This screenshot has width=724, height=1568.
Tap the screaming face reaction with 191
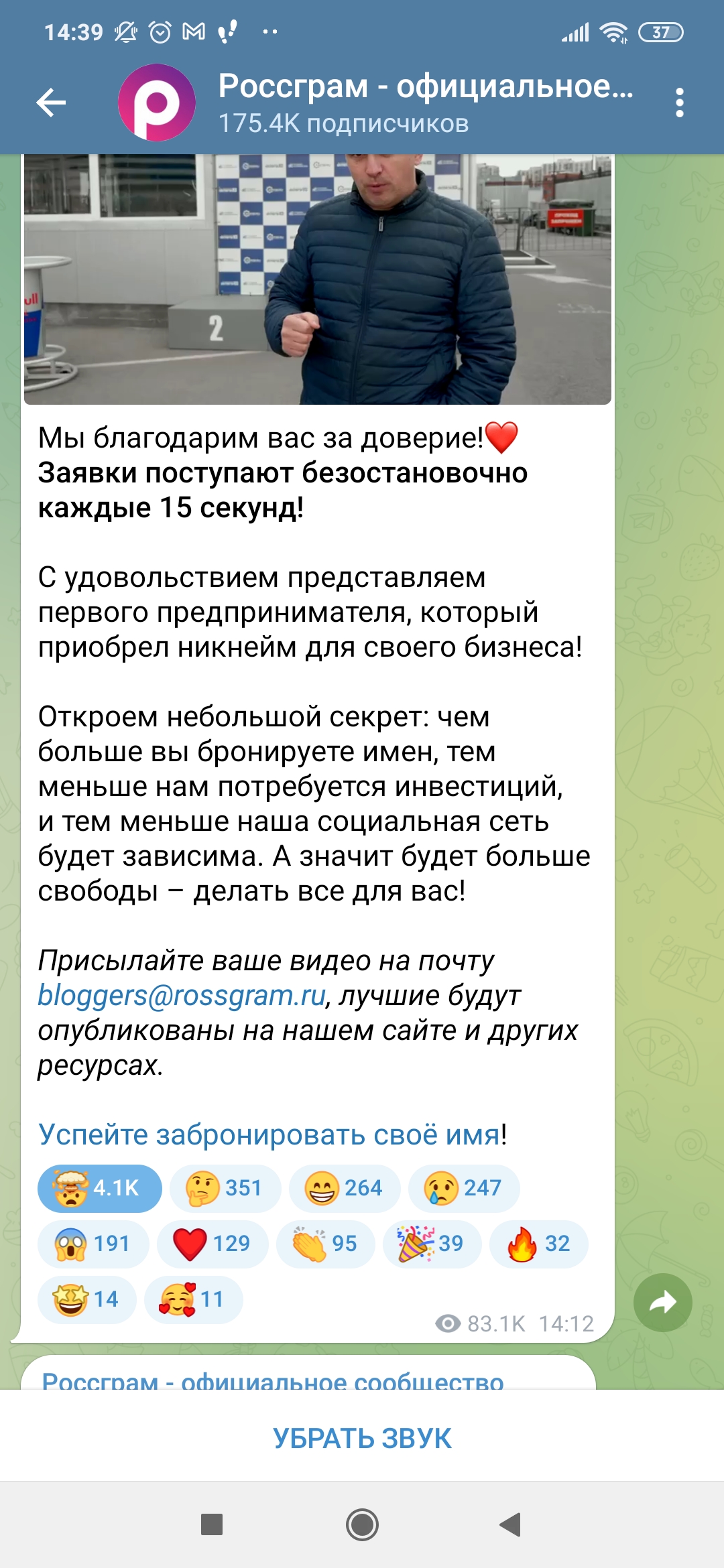coord(93,1244)
